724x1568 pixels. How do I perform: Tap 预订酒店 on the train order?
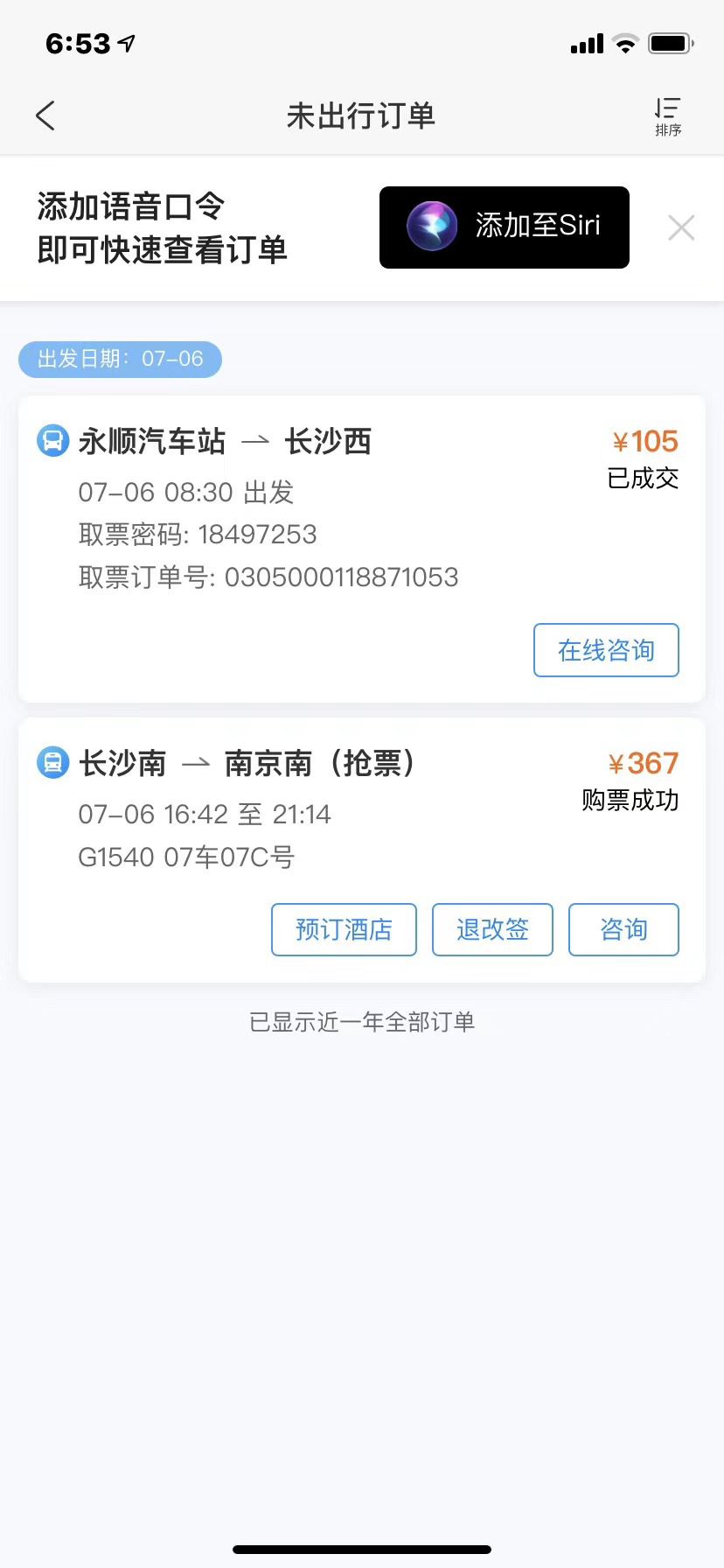click(344, 929)
